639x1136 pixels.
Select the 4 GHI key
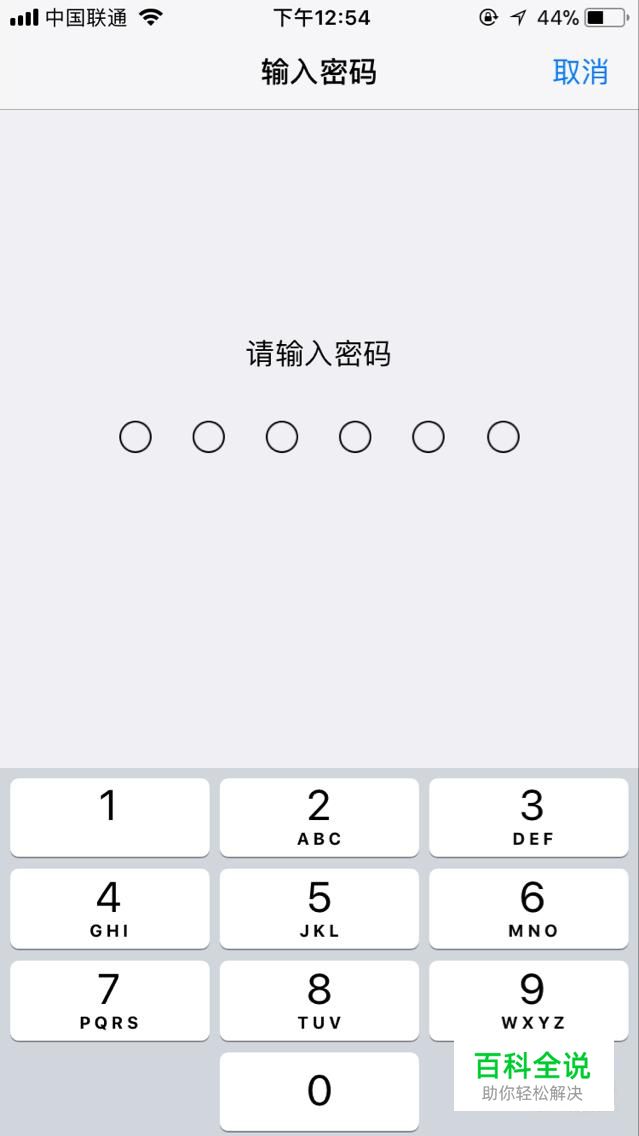[x=110, y=908]
